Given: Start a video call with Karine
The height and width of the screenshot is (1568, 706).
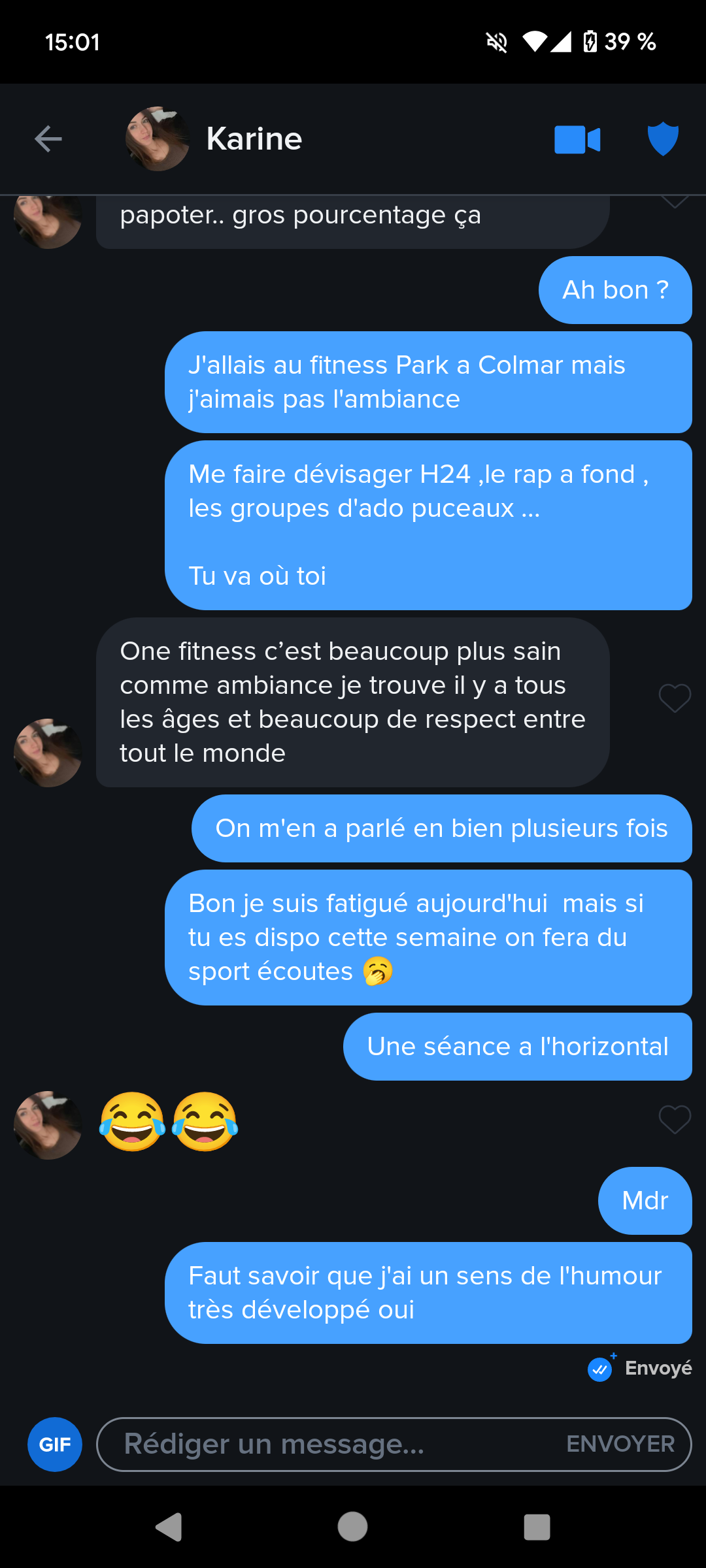Looking at the screenshot, I should click(577, 139).
